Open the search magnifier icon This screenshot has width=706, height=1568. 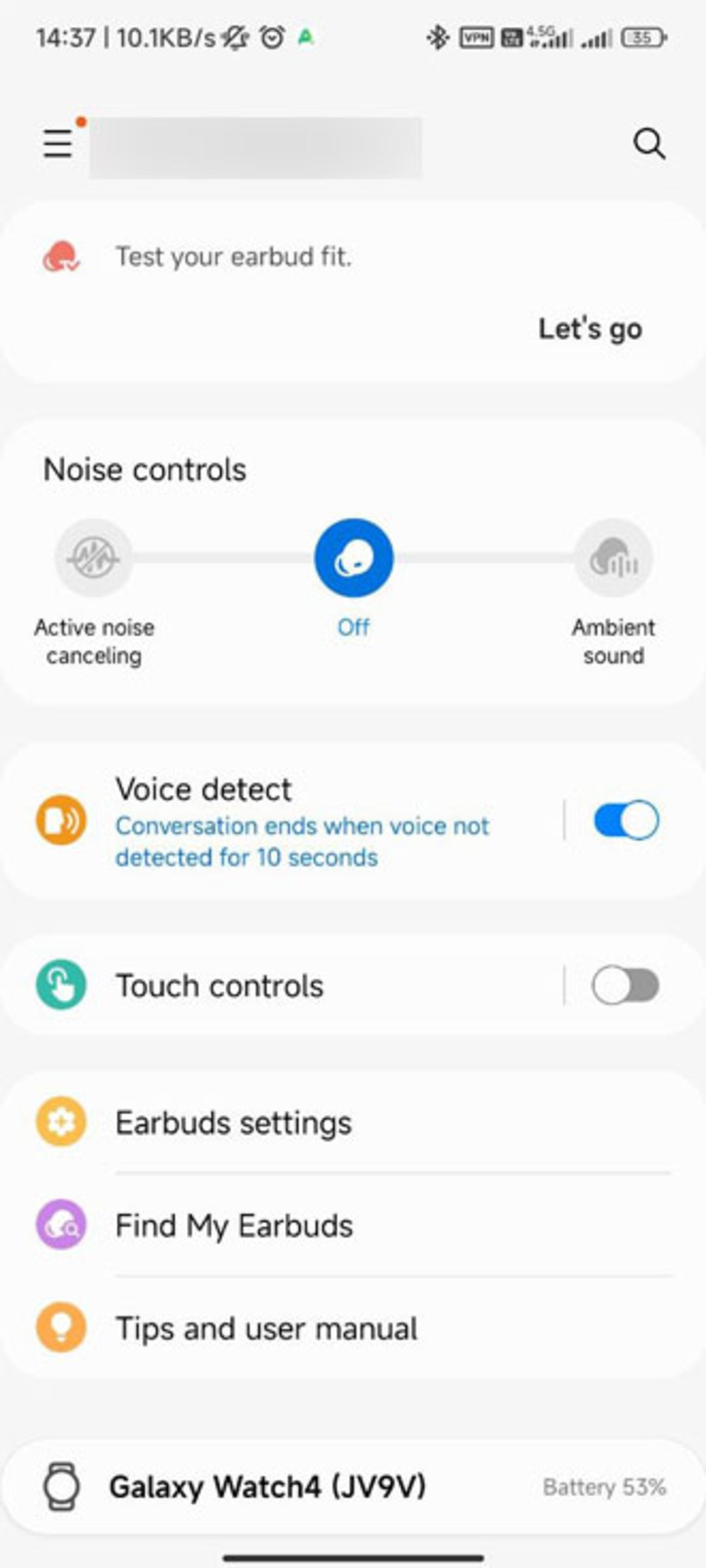click(649, 144)
